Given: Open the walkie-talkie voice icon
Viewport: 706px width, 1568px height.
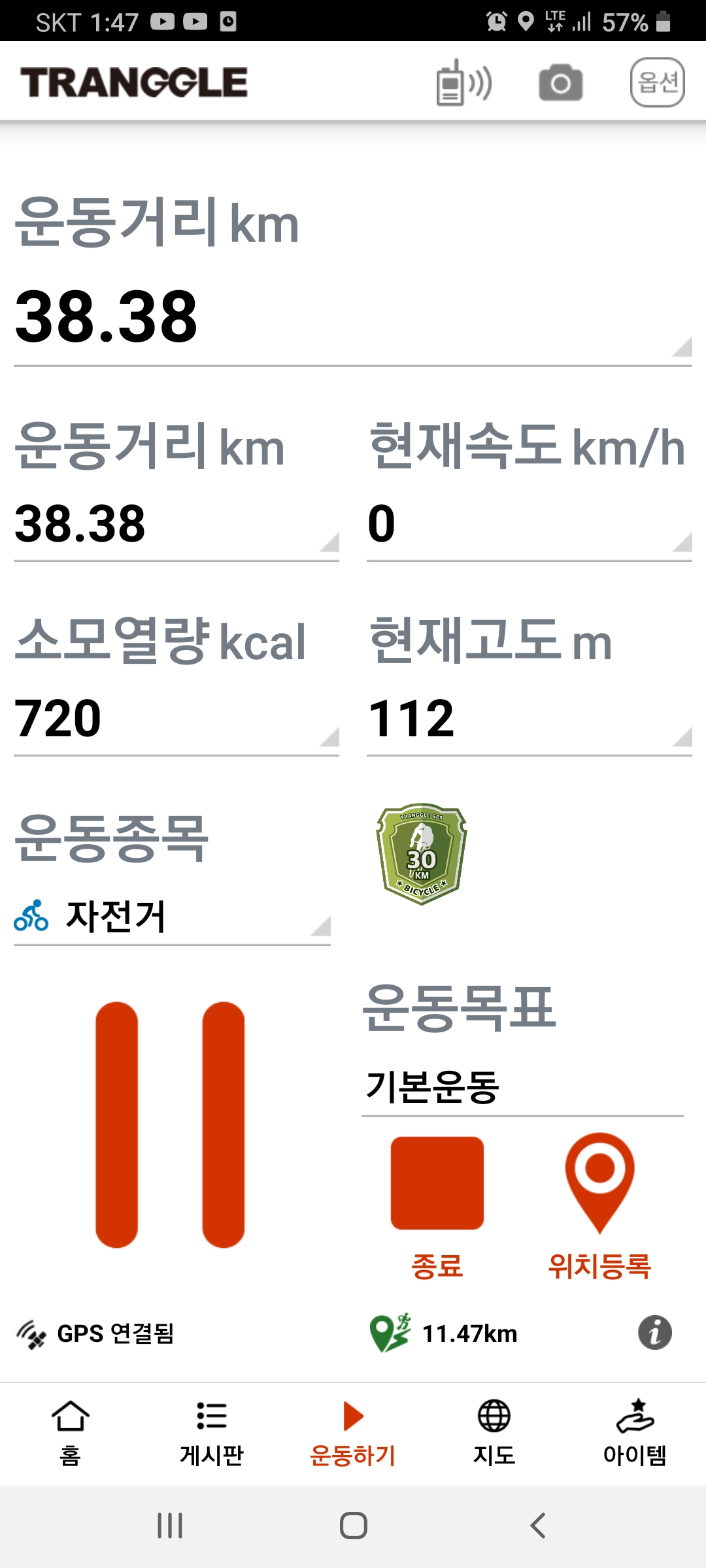Looking at the screenshot, I should [x=463, y=83].
